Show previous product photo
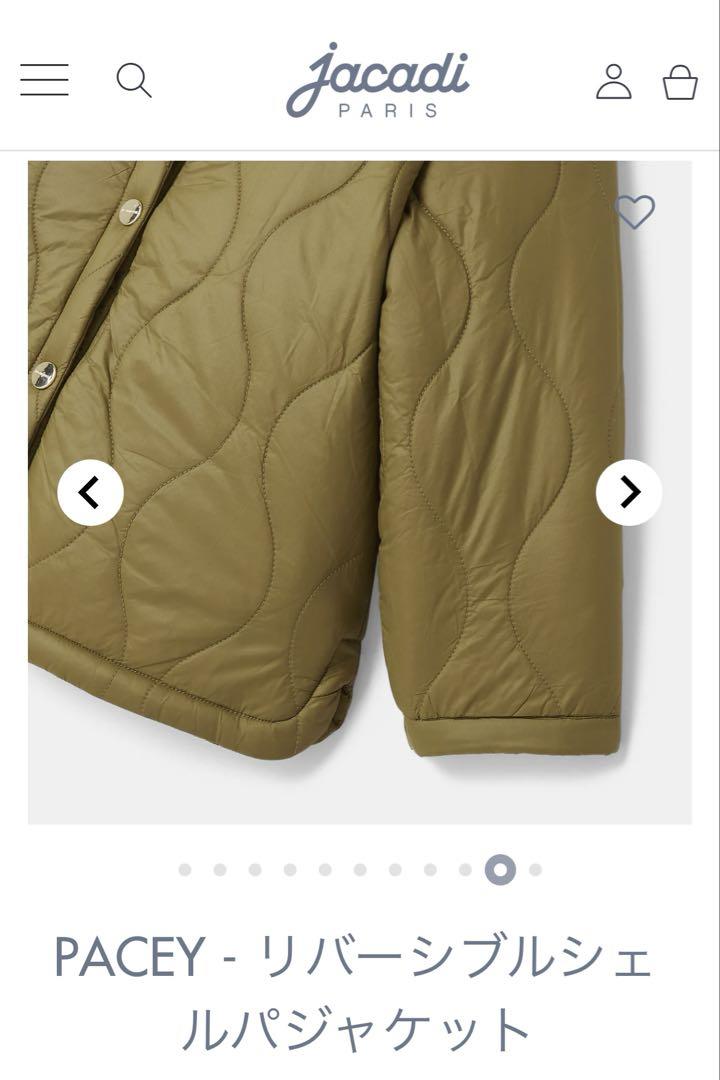The height and width of the screenshot is (1080, 720). pyautogui.click(x=90, y=492)
